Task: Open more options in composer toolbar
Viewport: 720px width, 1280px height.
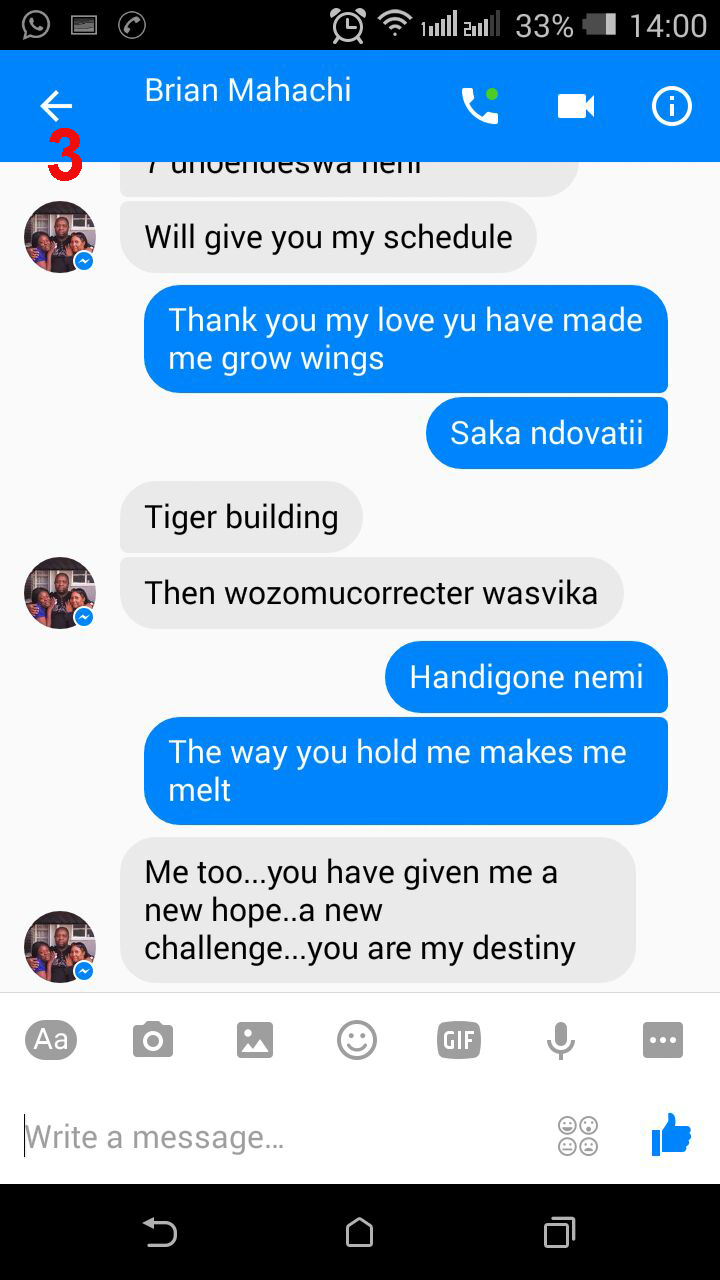Action: pyautogui.click(x=663, y=1040)
